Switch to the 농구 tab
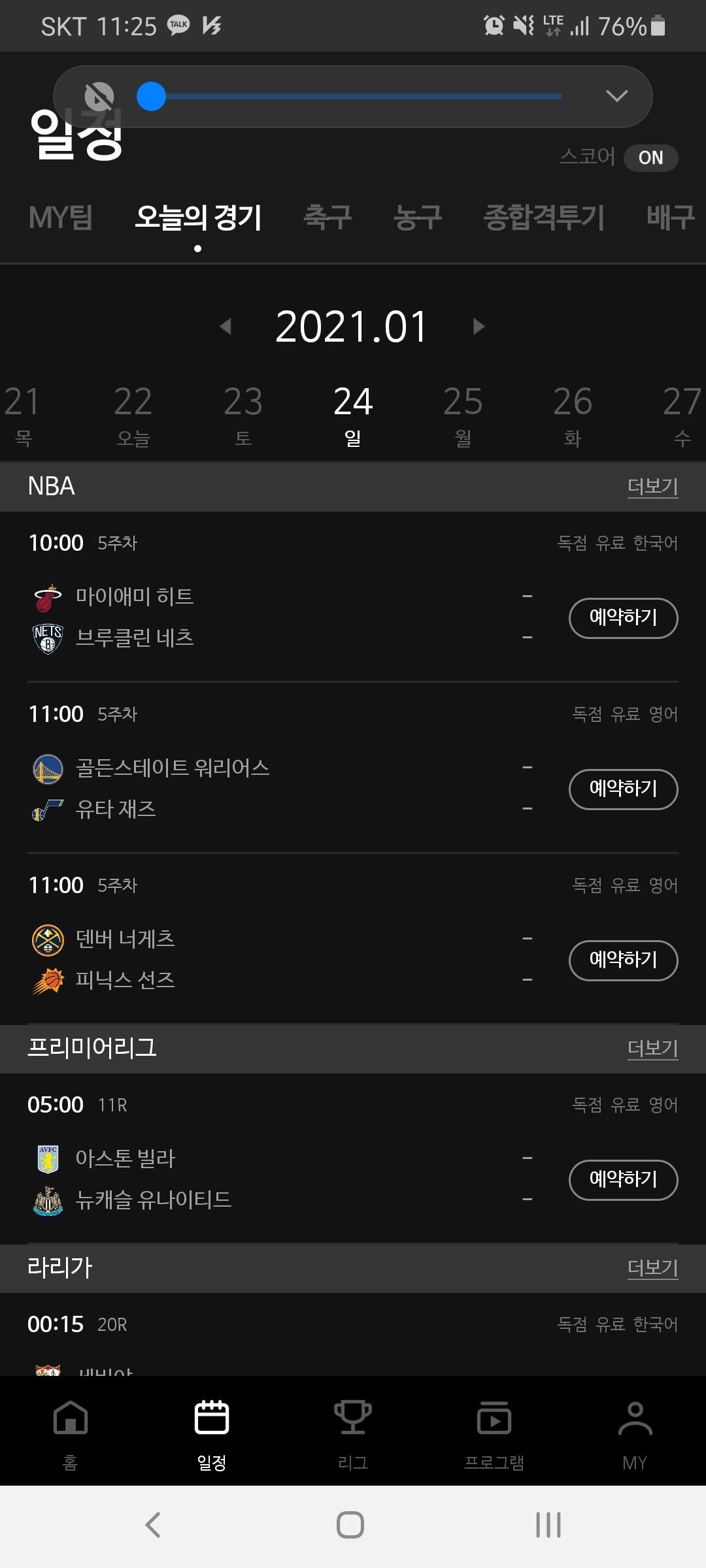Image resolution: width=706 pixels, height=1568 pixels. coord(418,218)
